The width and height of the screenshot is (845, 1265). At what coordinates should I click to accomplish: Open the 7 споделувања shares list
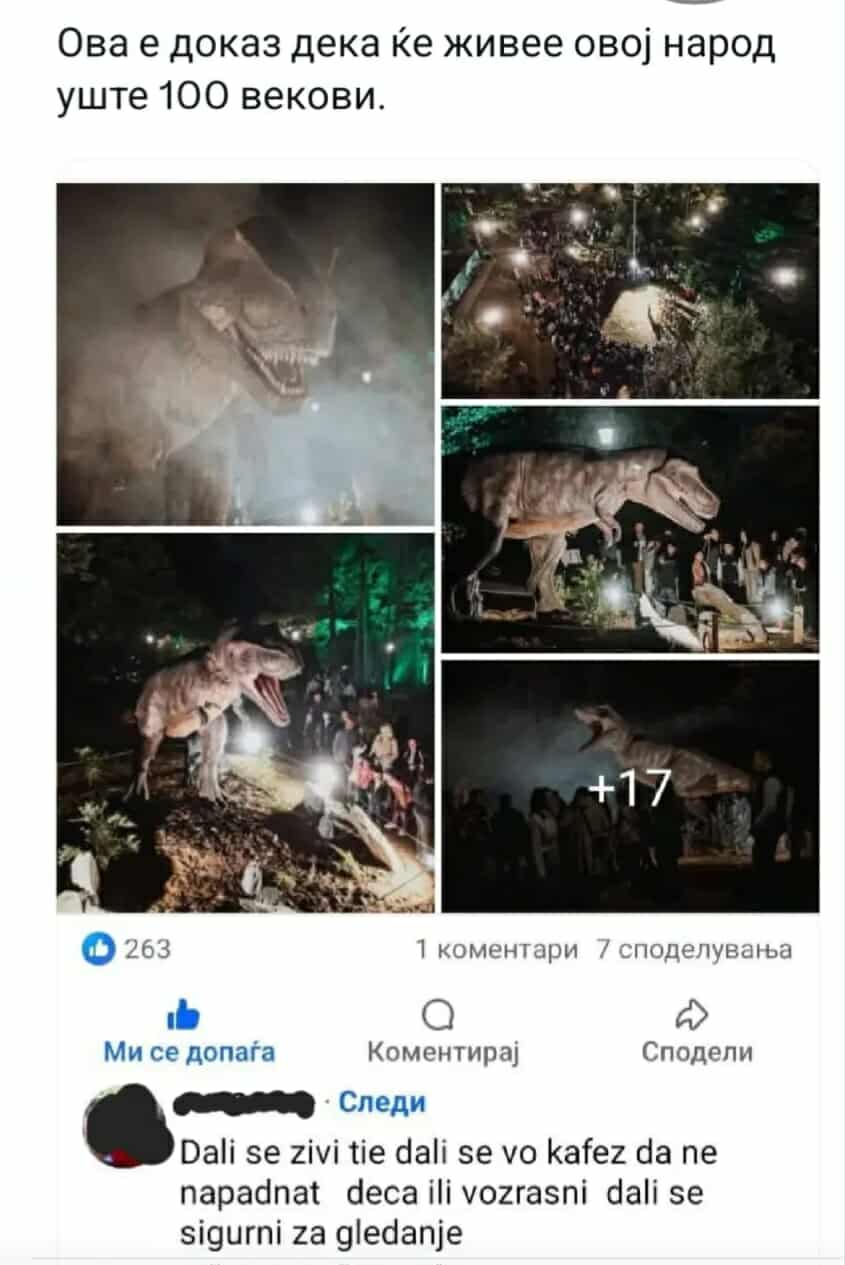[x=694, y=950]
